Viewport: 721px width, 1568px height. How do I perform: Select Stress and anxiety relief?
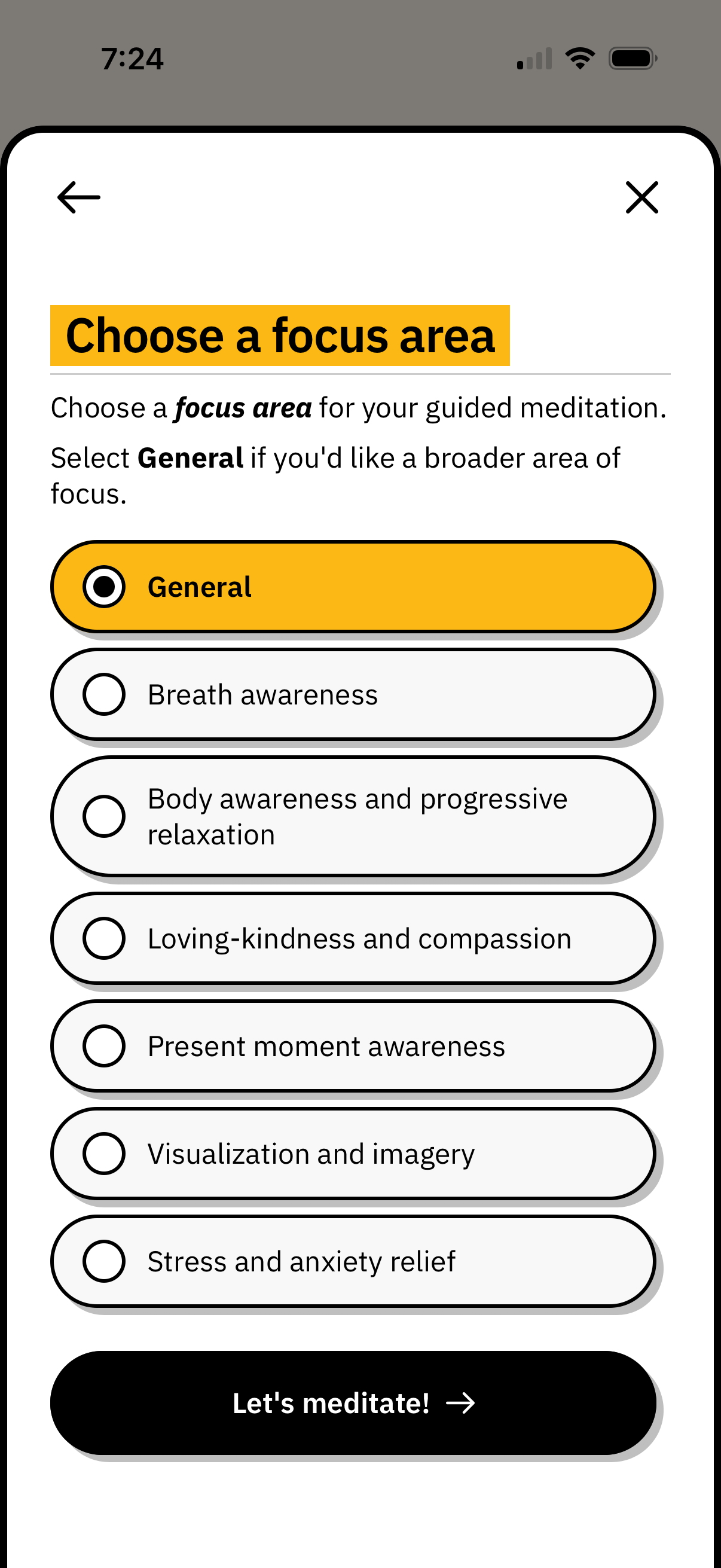tap(354, 1261)
